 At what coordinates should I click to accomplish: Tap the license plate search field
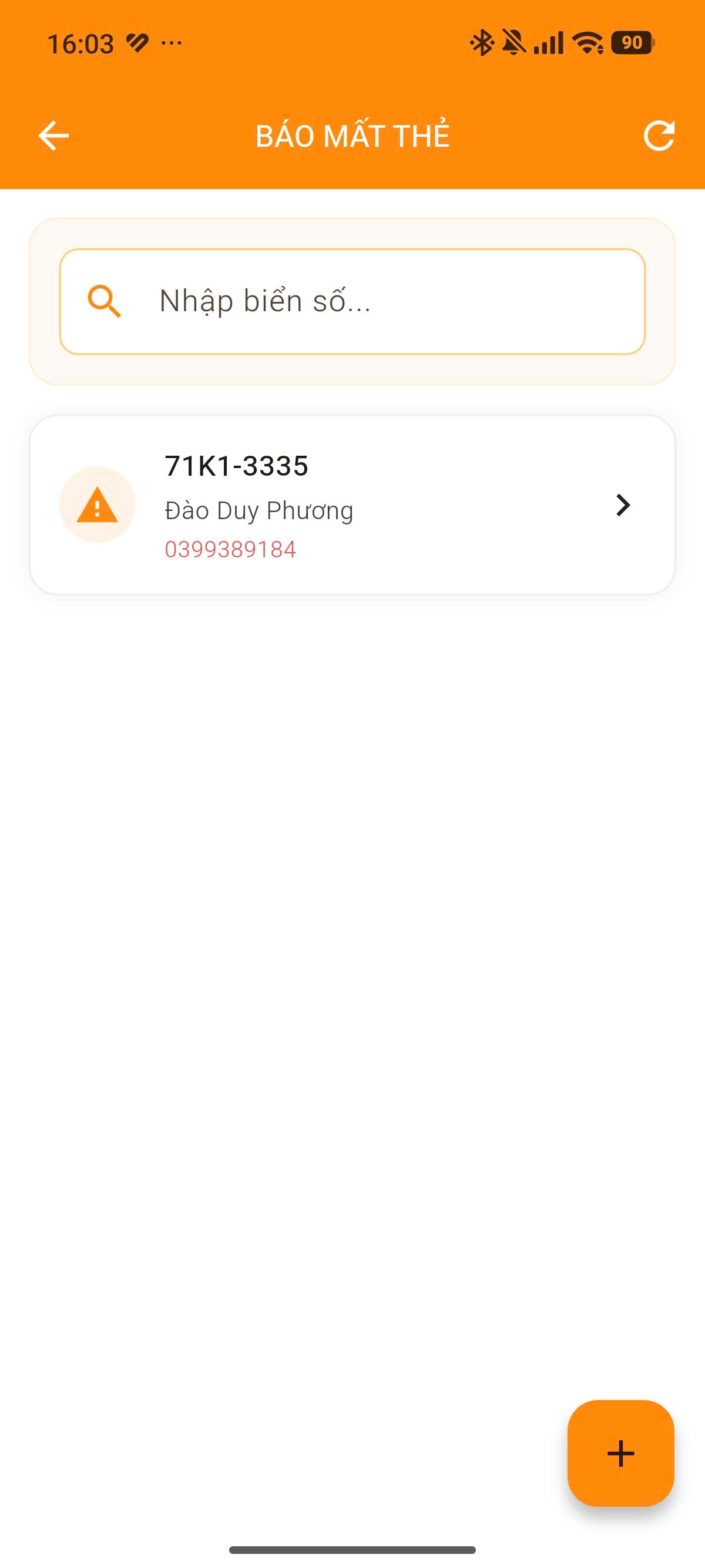352,301
